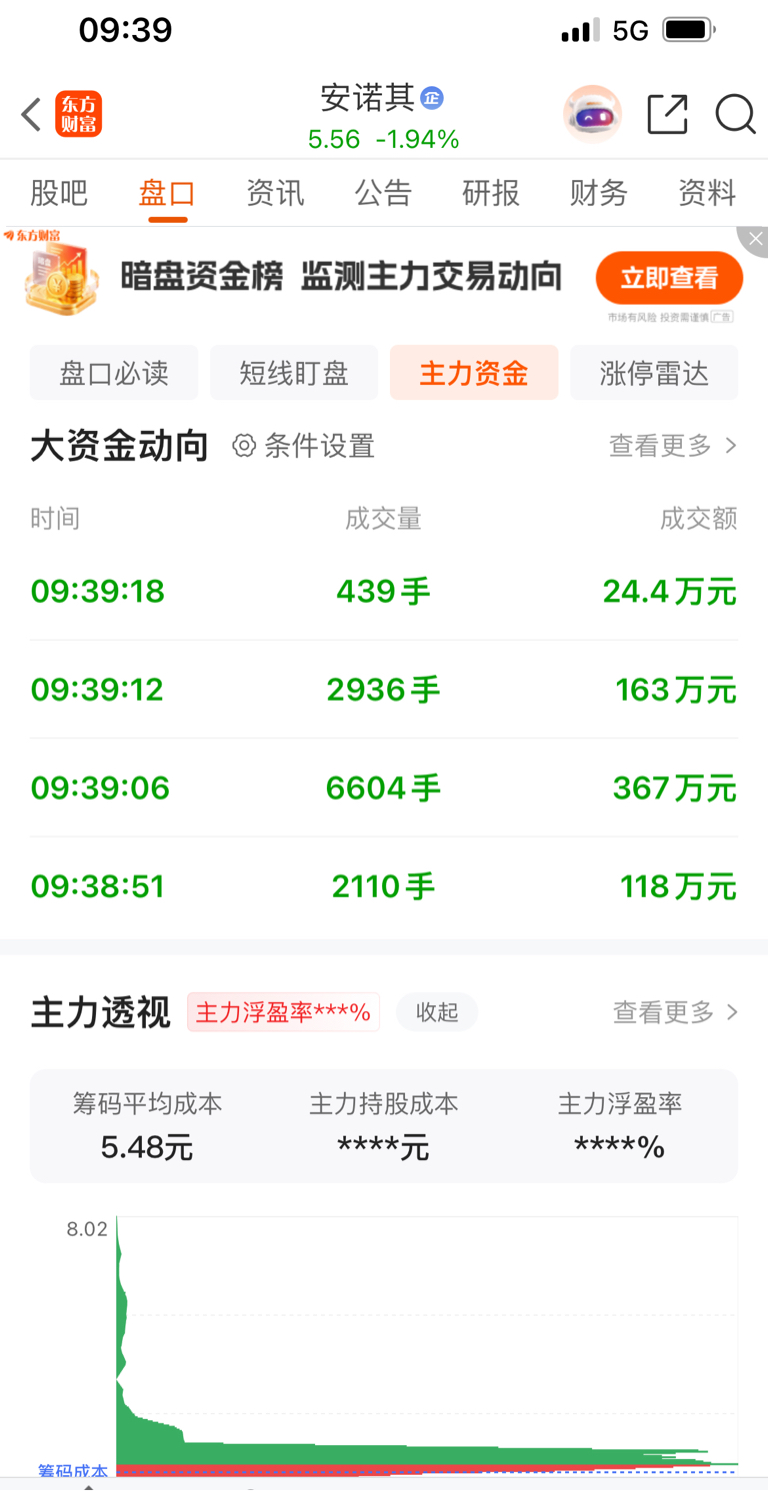Share this stock page

pos(667,114)
